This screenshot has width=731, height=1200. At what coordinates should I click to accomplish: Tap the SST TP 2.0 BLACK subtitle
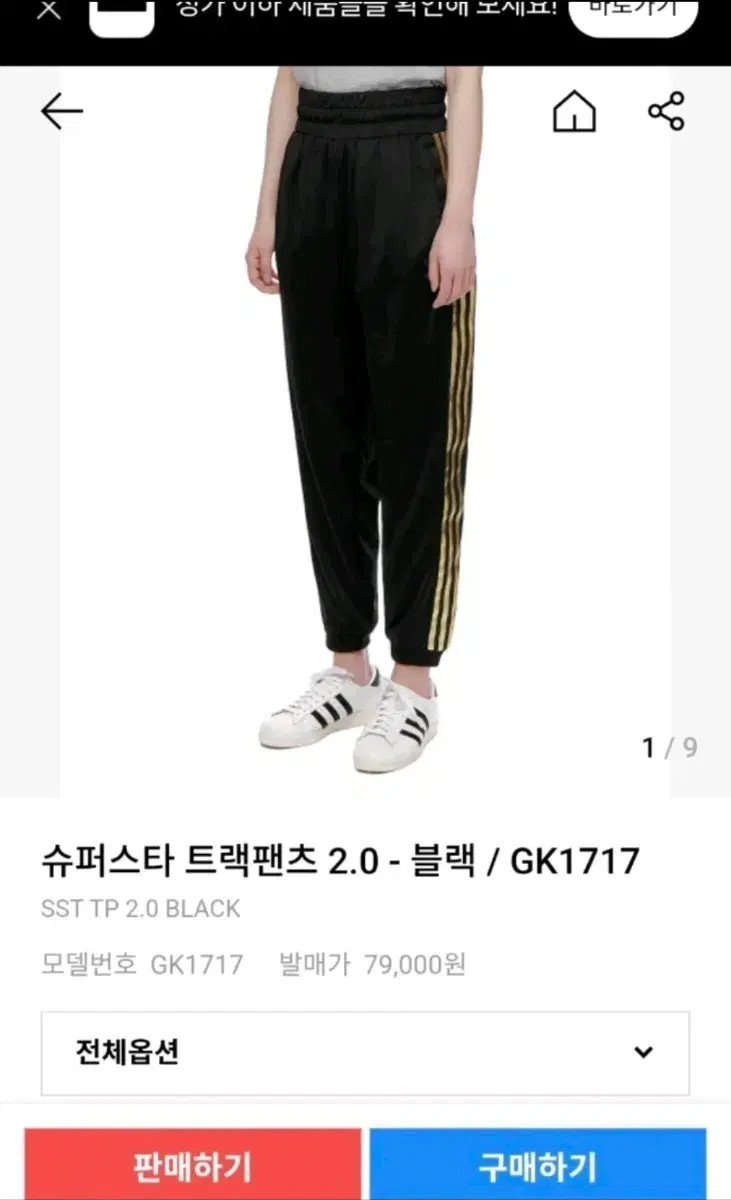[140, 908]
